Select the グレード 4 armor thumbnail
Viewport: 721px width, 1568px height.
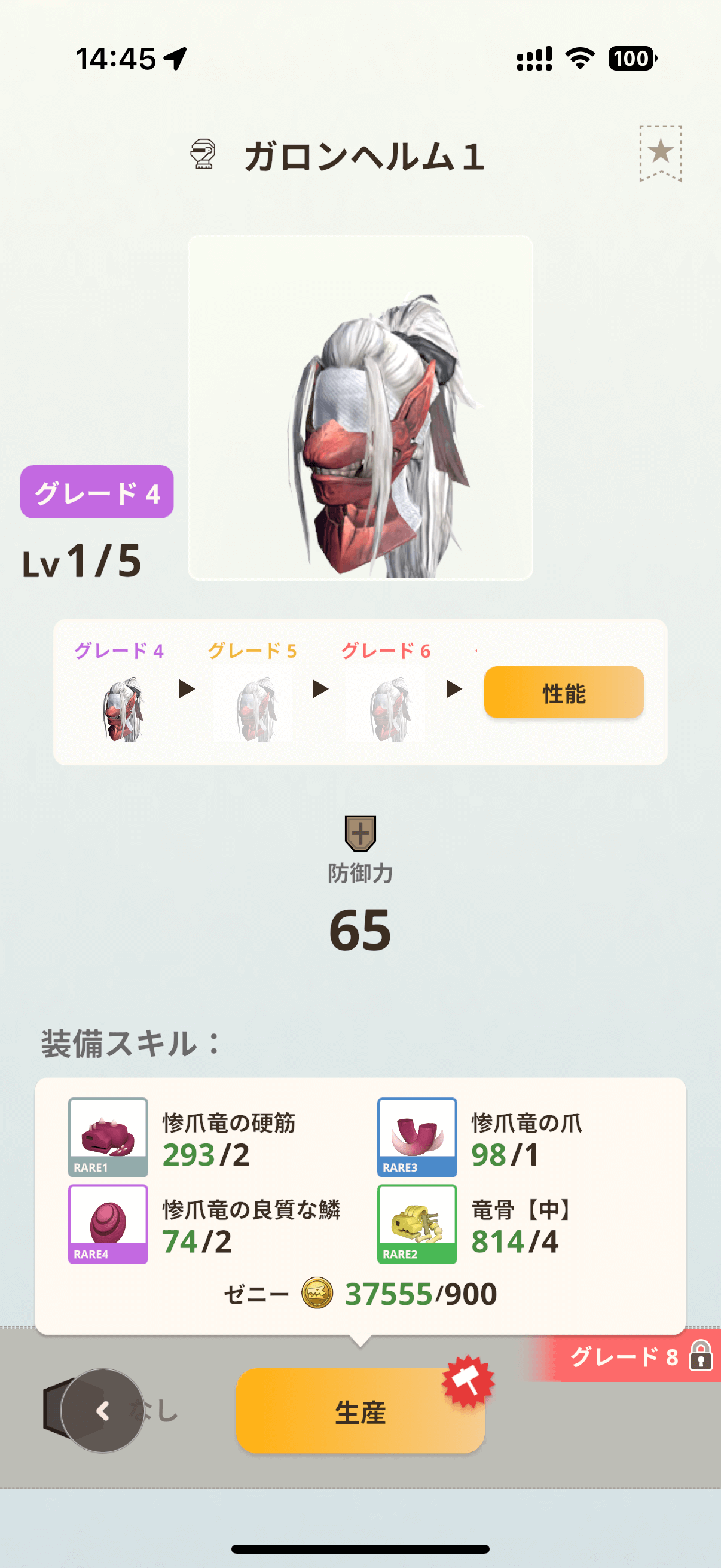click(123, 708)
